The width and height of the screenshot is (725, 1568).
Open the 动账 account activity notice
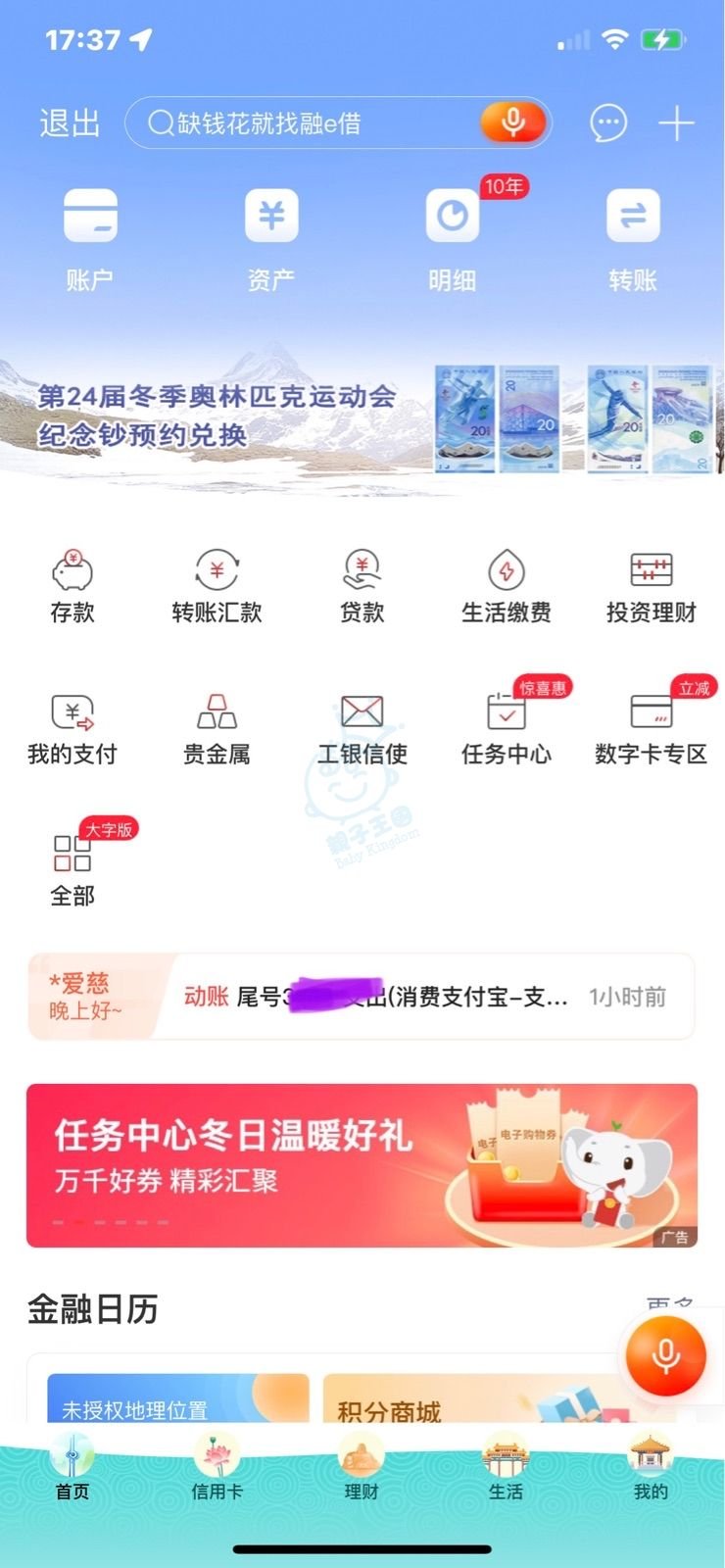point(421,997)
